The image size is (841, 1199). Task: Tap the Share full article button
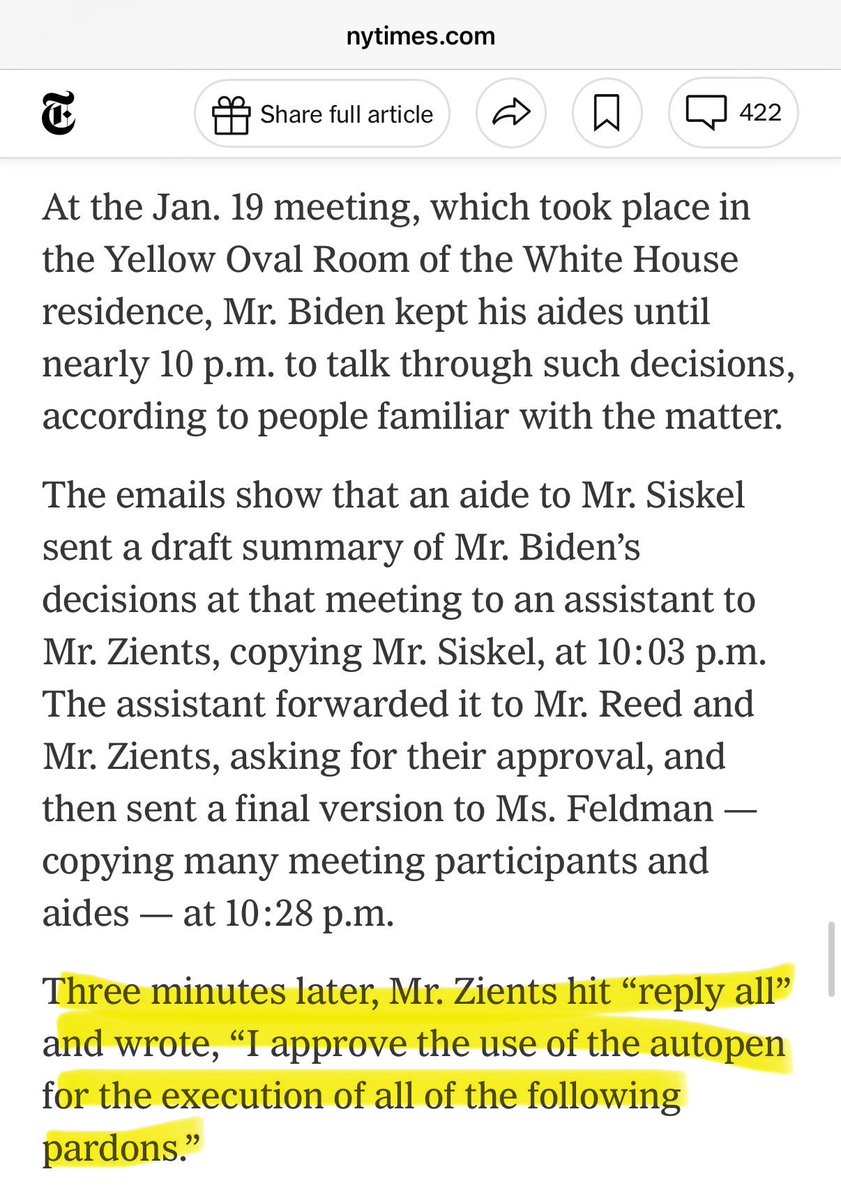322,114
